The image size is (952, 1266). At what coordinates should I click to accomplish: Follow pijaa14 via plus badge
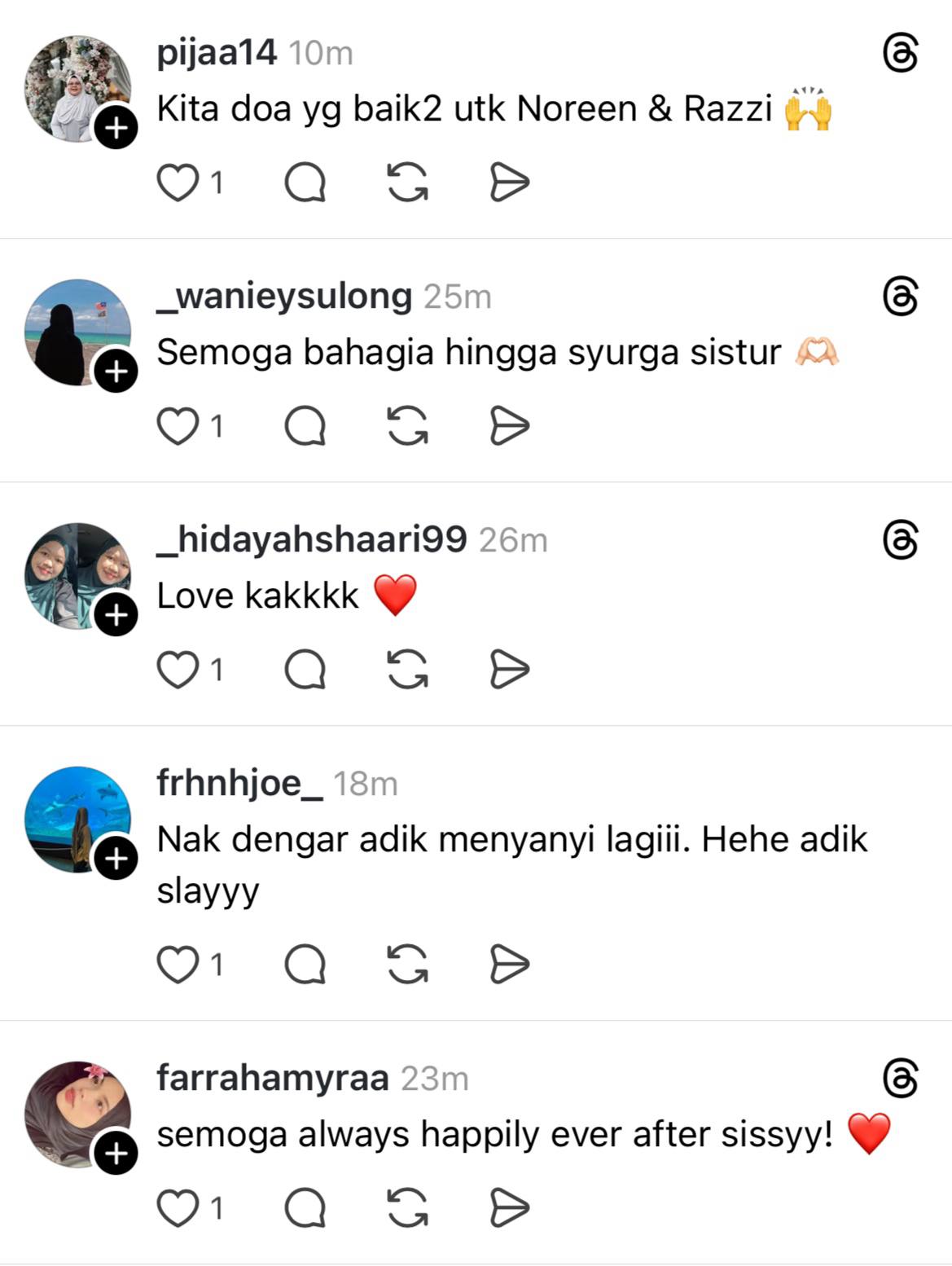[116, 128]
